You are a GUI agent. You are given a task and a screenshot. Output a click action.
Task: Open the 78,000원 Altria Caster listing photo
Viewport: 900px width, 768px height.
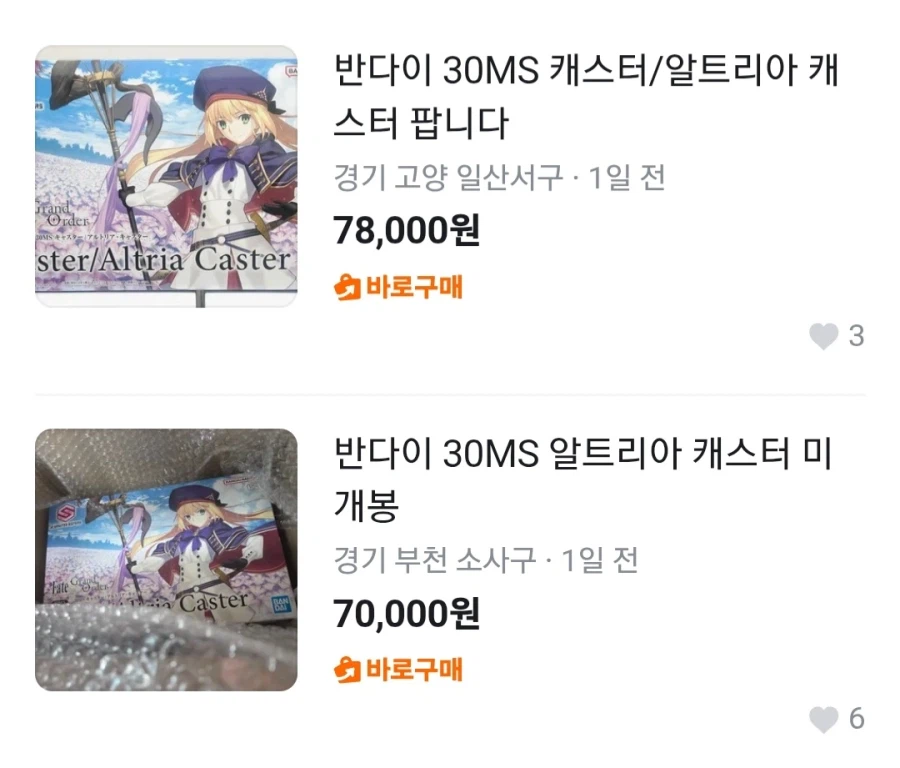click(166, 176)
